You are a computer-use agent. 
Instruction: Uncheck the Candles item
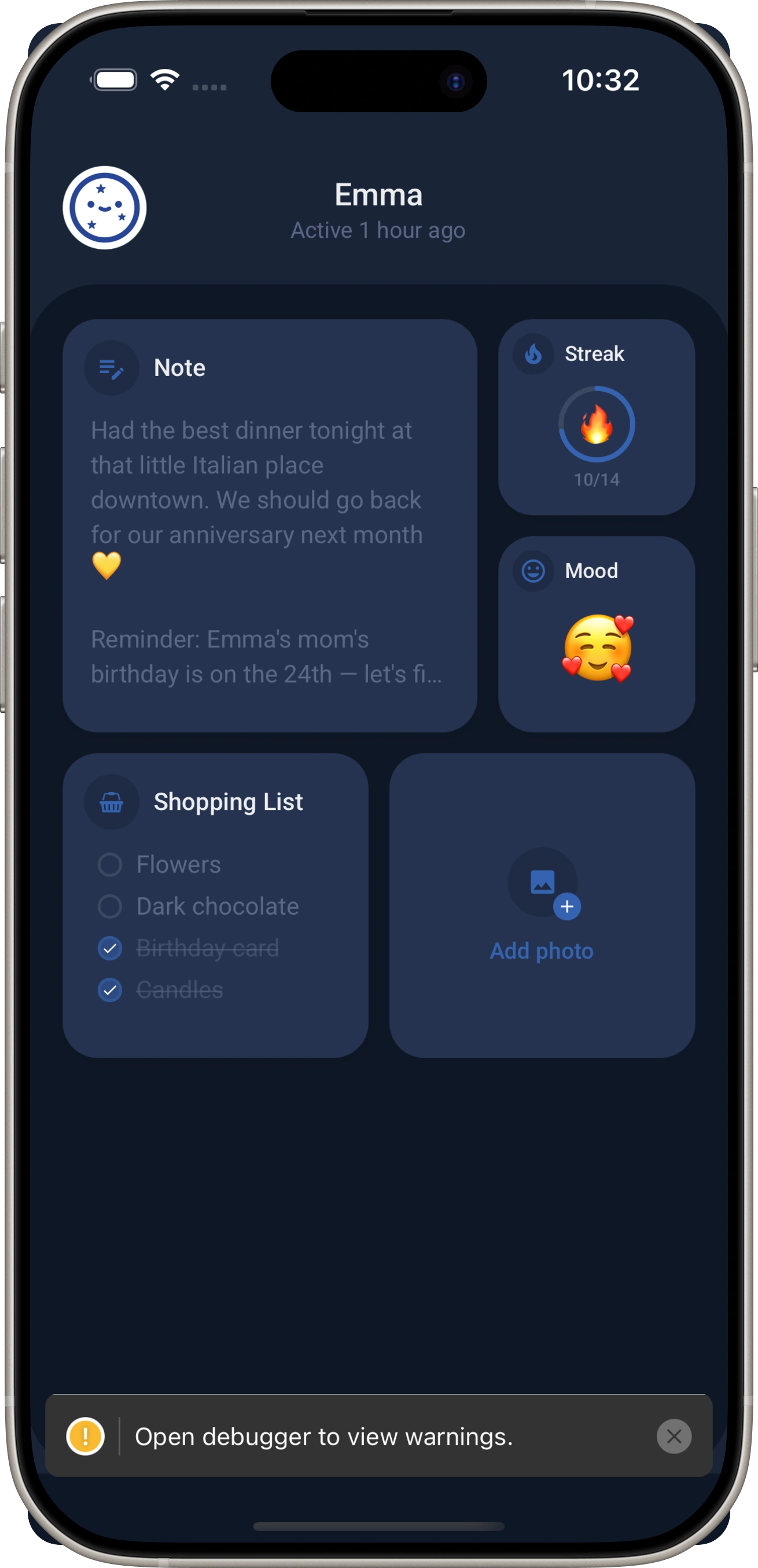point(110,991)
